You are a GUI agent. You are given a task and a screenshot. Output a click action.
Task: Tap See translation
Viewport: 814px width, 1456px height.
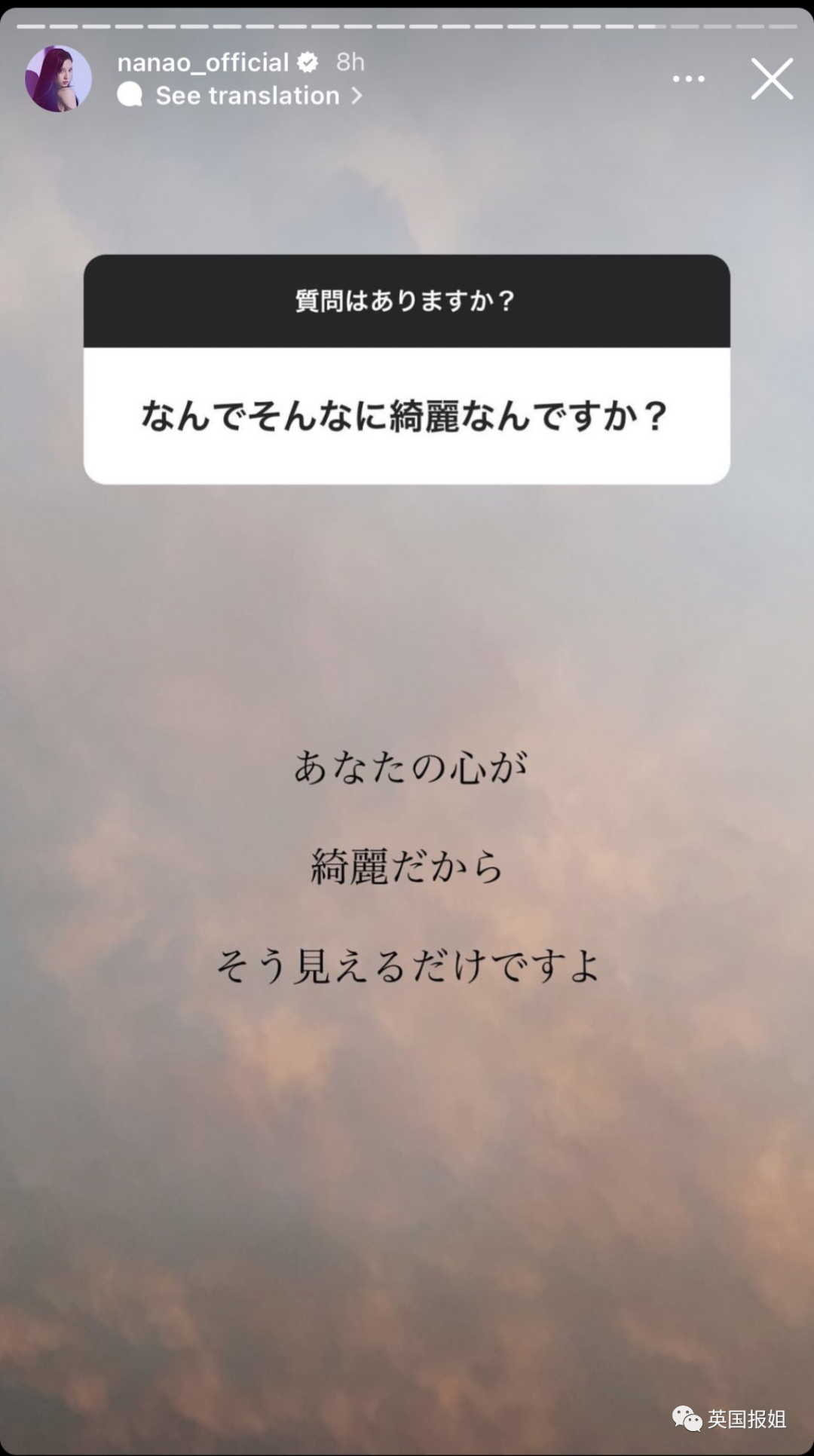pyautogui.click(x=247, y=96)
